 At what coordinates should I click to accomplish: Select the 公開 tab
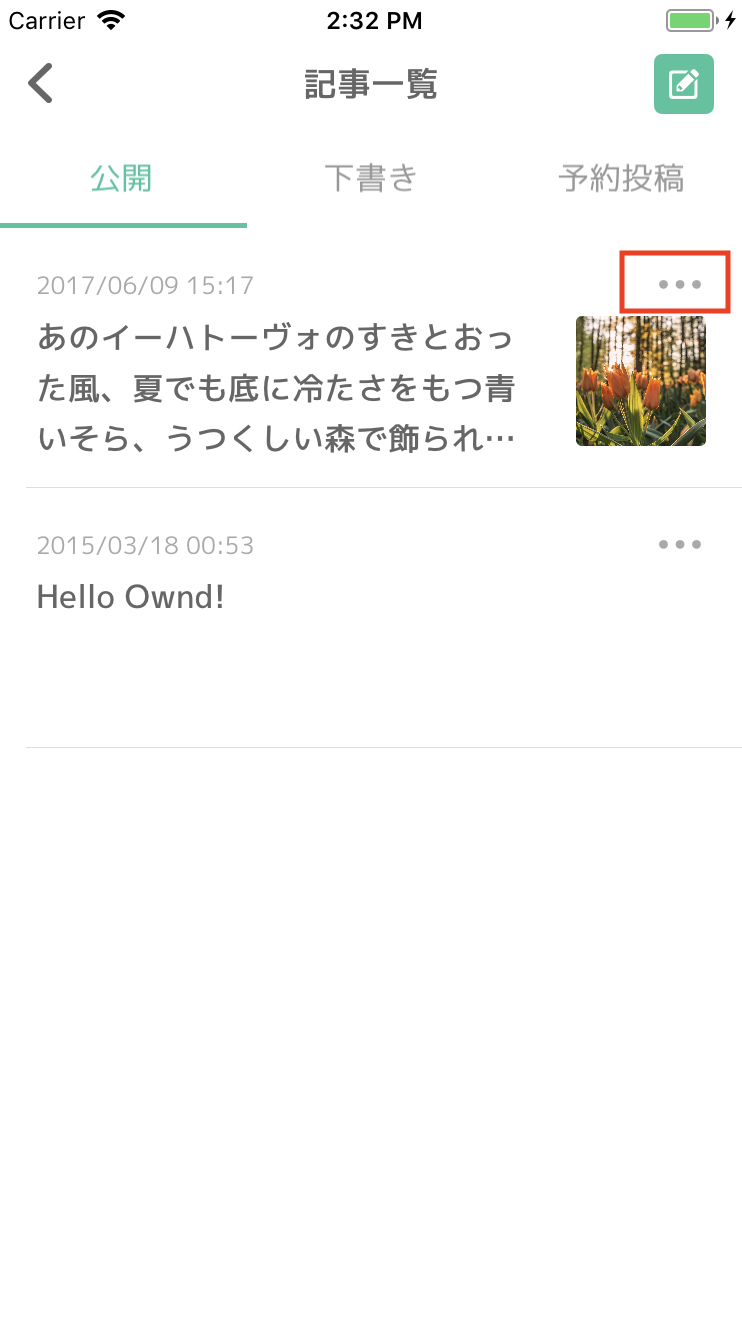tap(122, 179)
